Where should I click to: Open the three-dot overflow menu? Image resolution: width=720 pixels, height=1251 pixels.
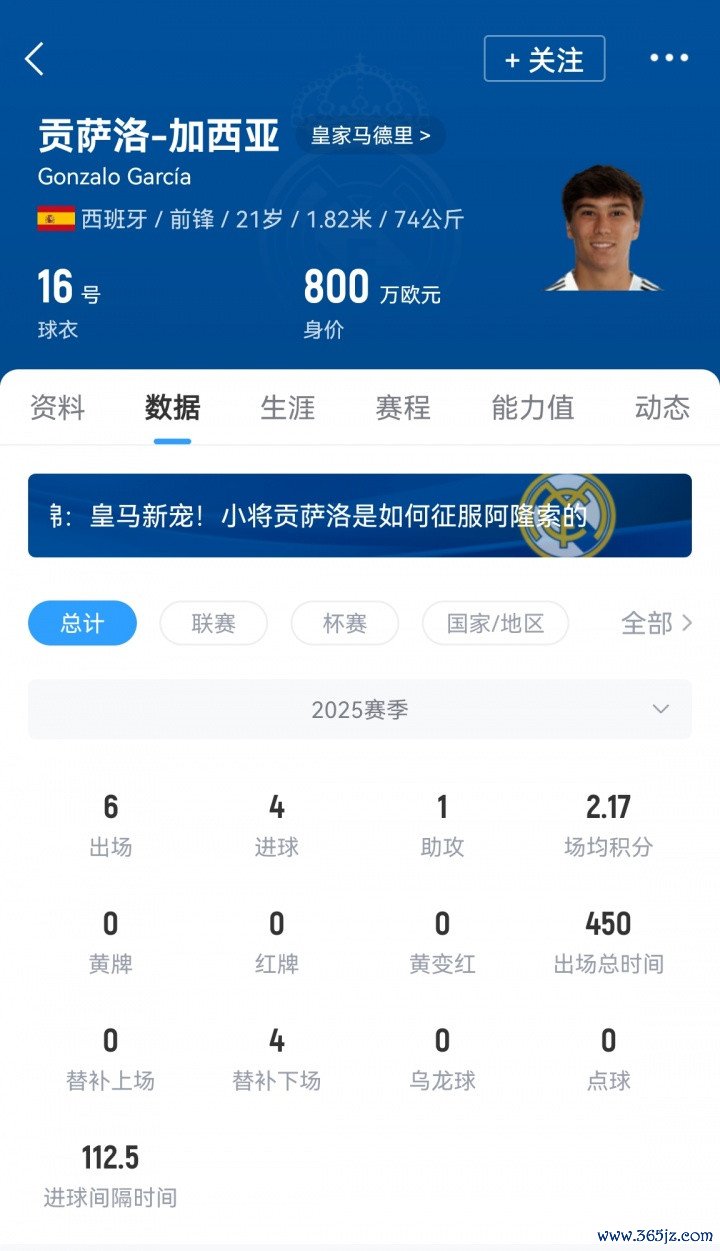669,58
